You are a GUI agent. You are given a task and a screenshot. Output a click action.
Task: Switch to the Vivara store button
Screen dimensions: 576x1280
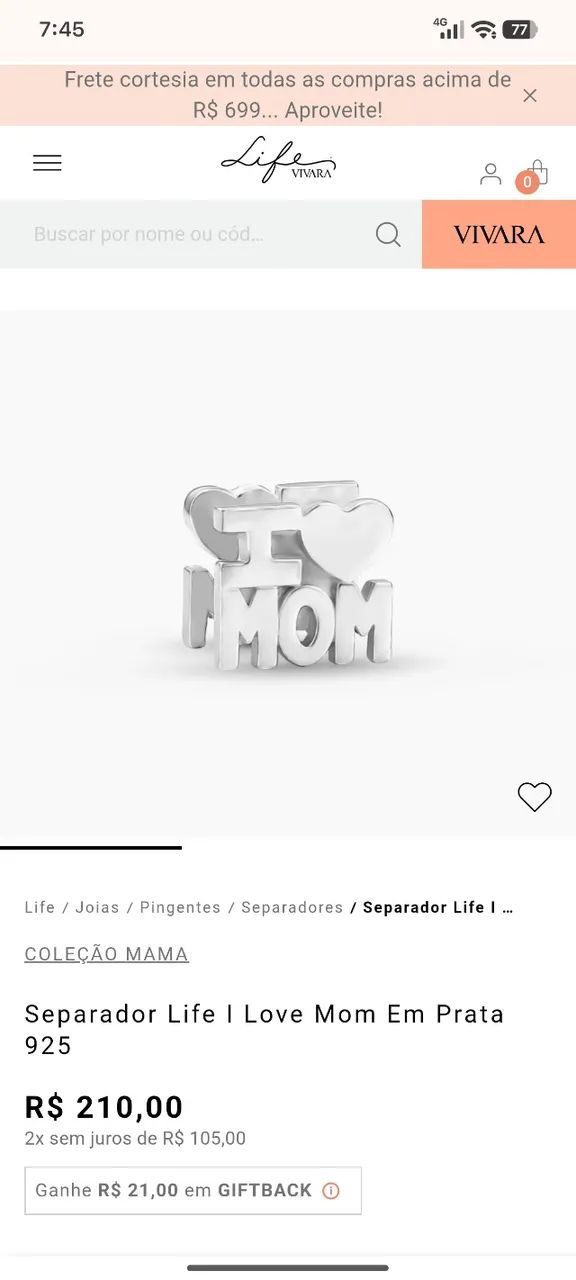(499, 234)
